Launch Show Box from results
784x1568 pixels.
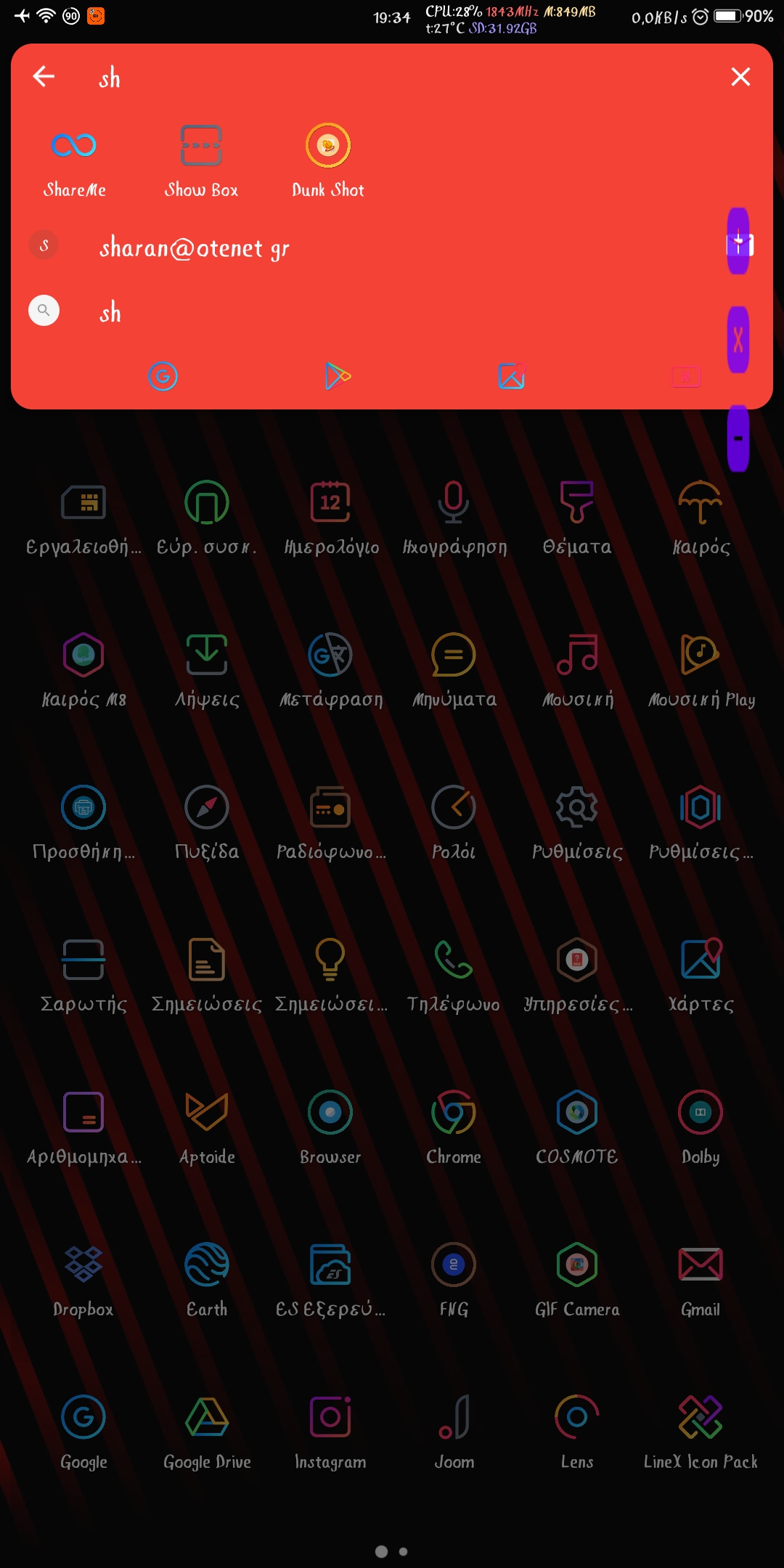pos(201,161)
